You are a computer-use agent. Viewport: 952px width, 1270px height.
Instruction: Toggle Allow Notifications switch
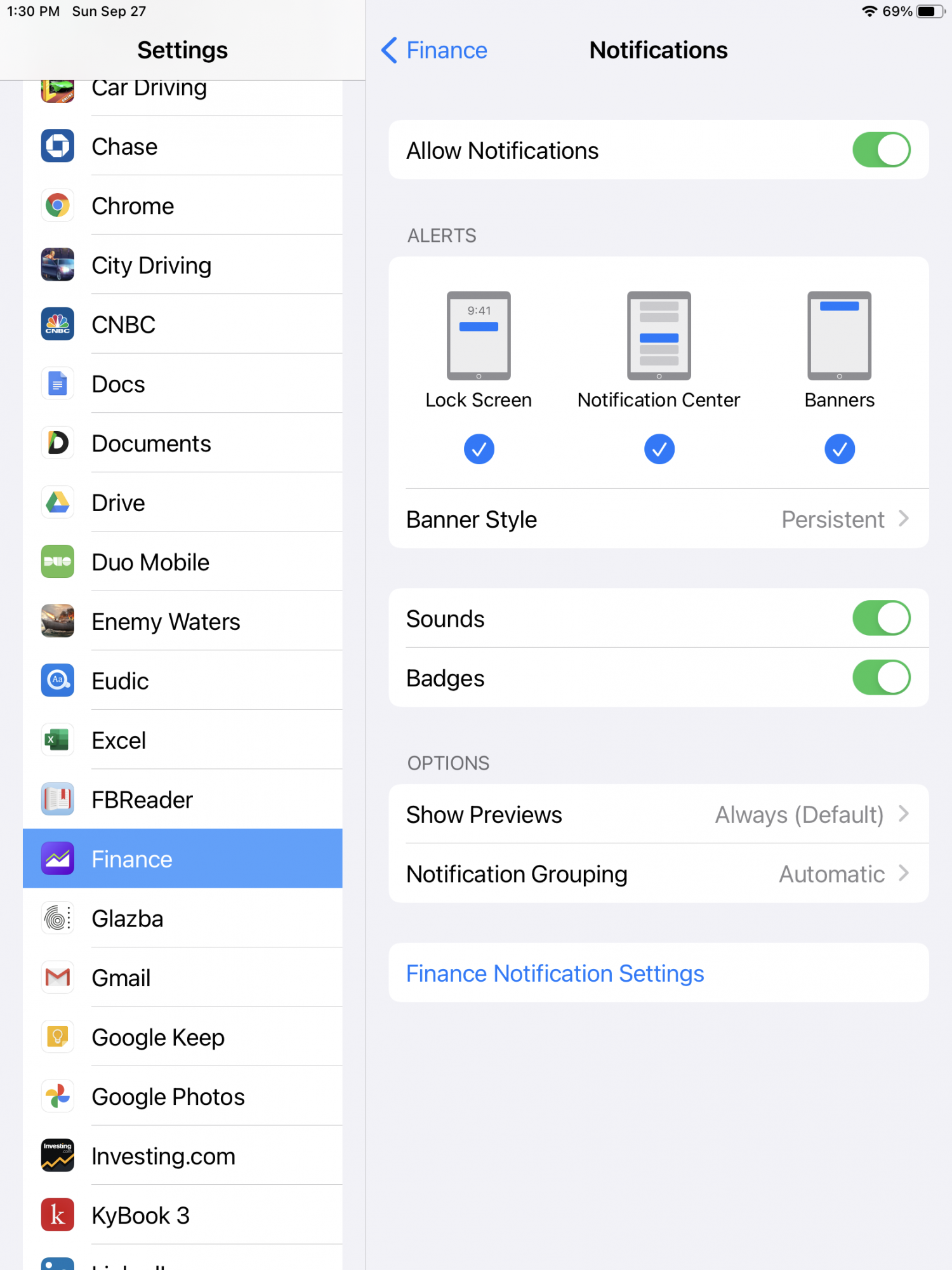coord(881,150)
